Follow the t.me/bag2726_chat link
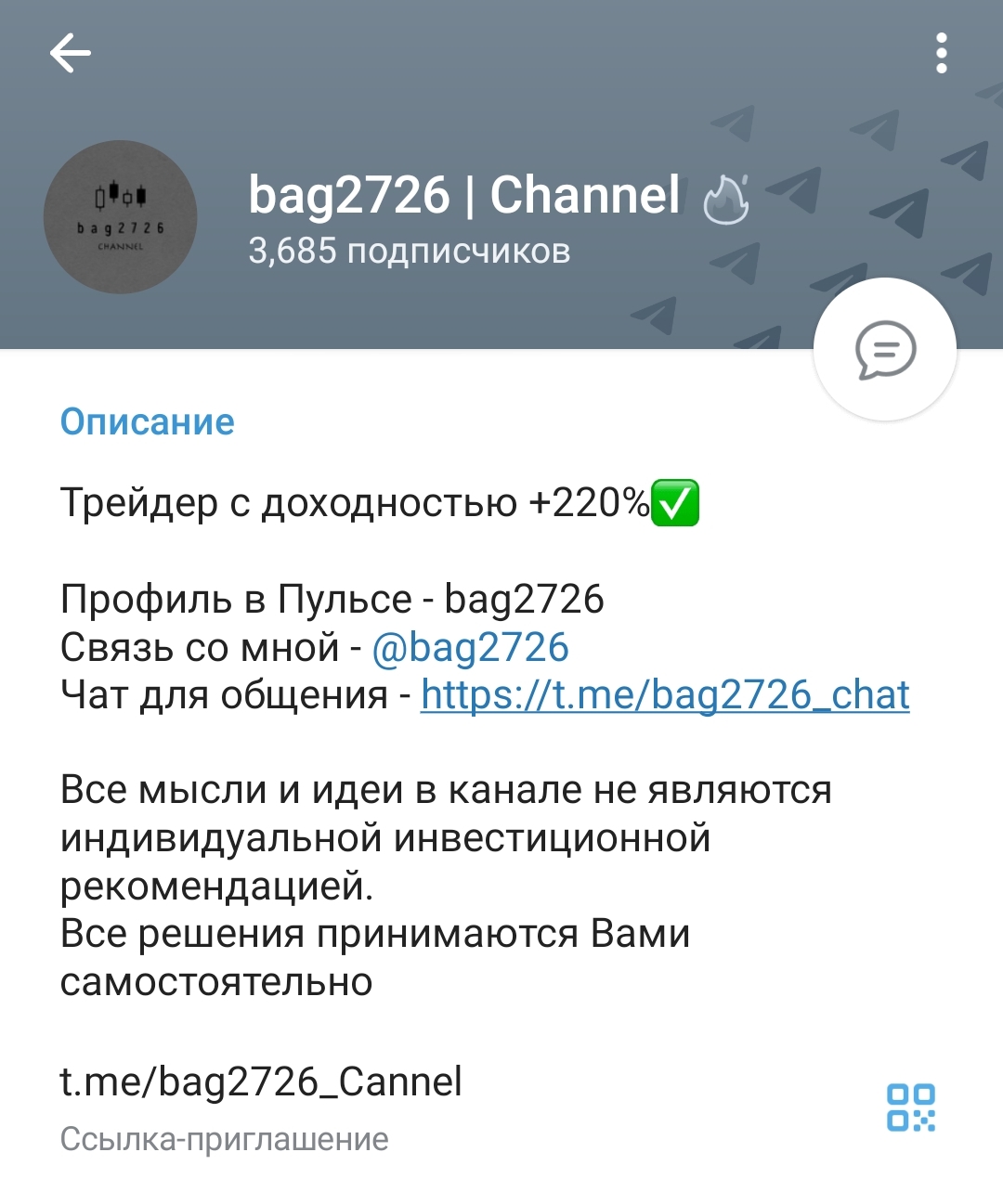 [665, 694]
